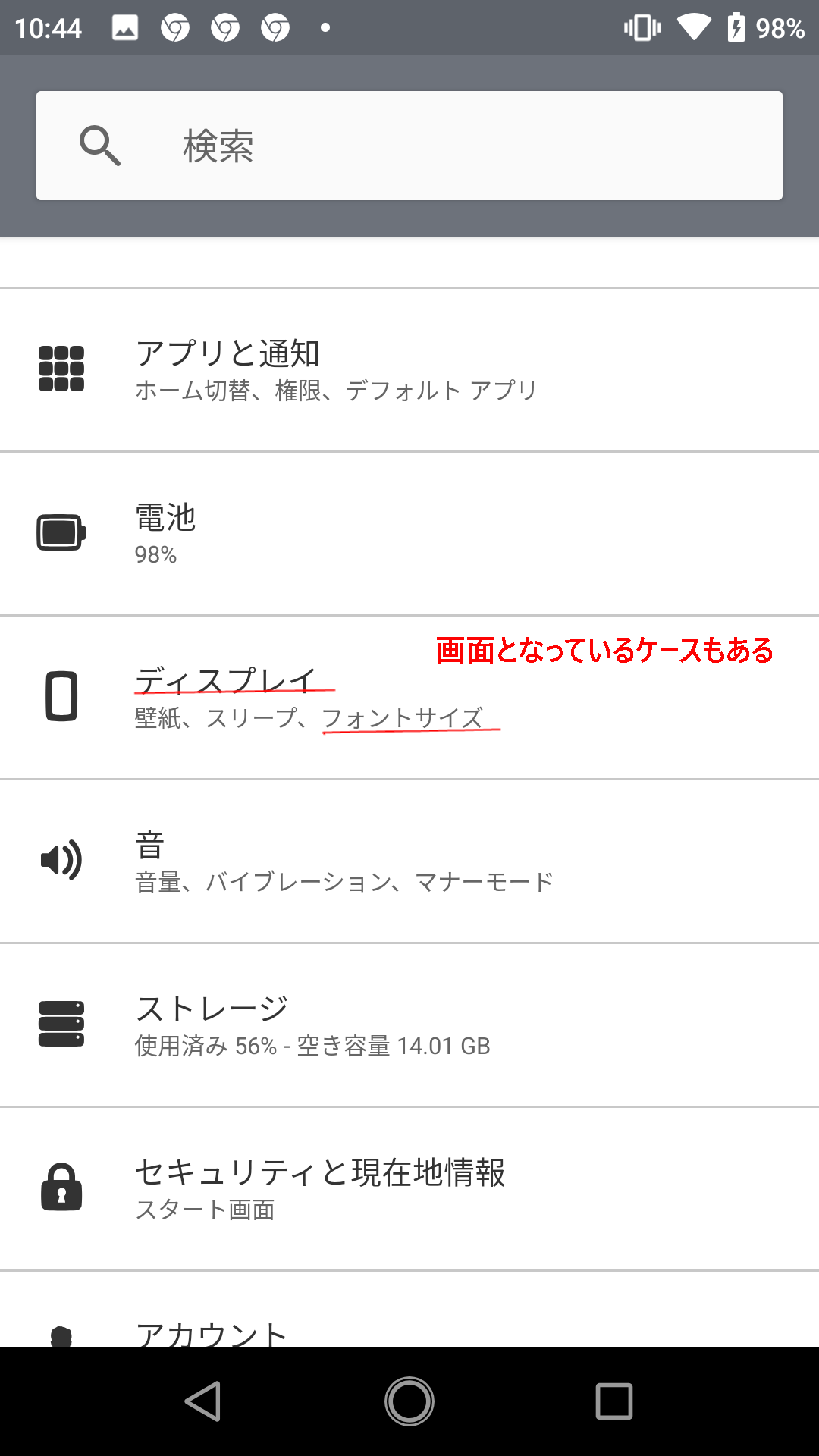The width and height of the screenshot is (819, 1456).
Task: Open ストレージ storage settings
Action: coord(409,1025)
